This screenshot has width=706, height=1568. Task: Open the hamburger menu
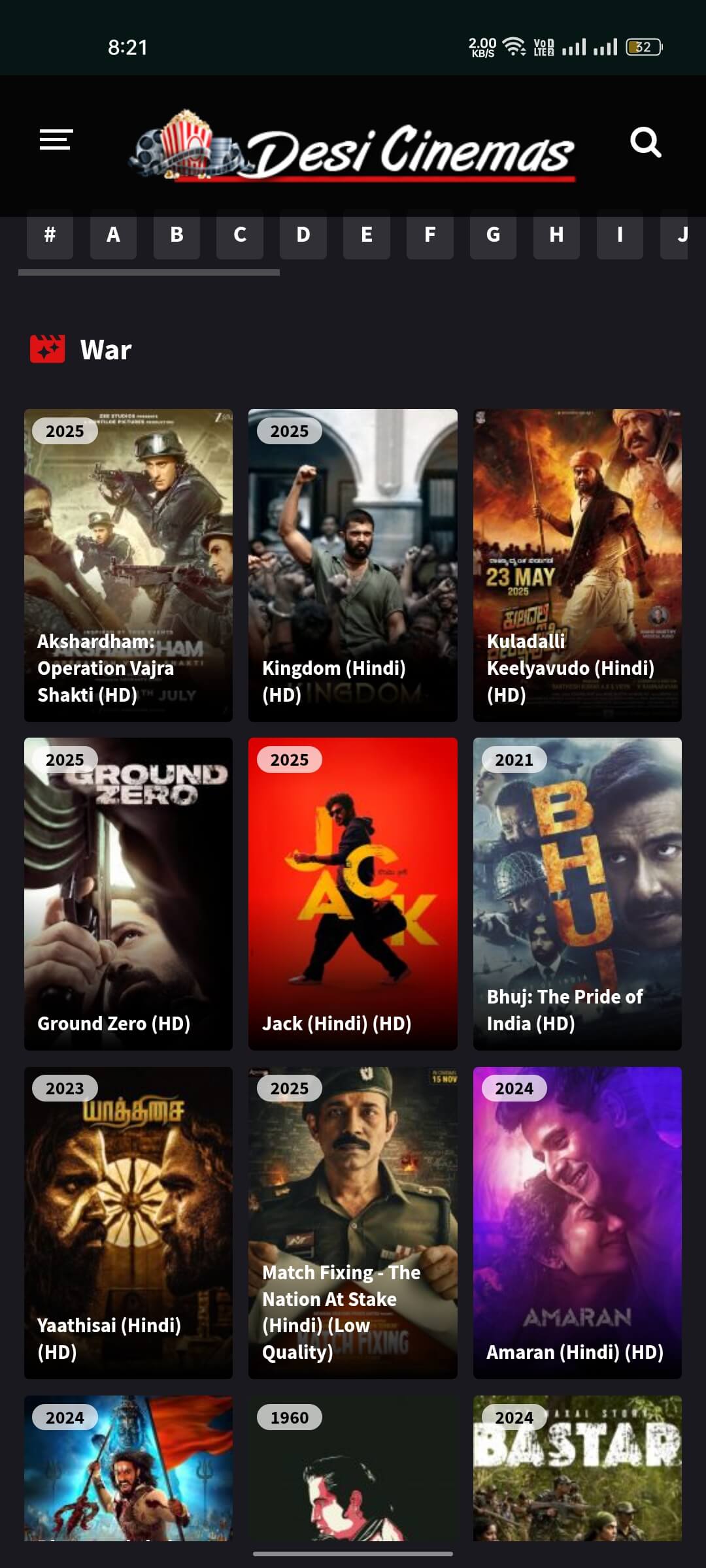pos(56,140)
